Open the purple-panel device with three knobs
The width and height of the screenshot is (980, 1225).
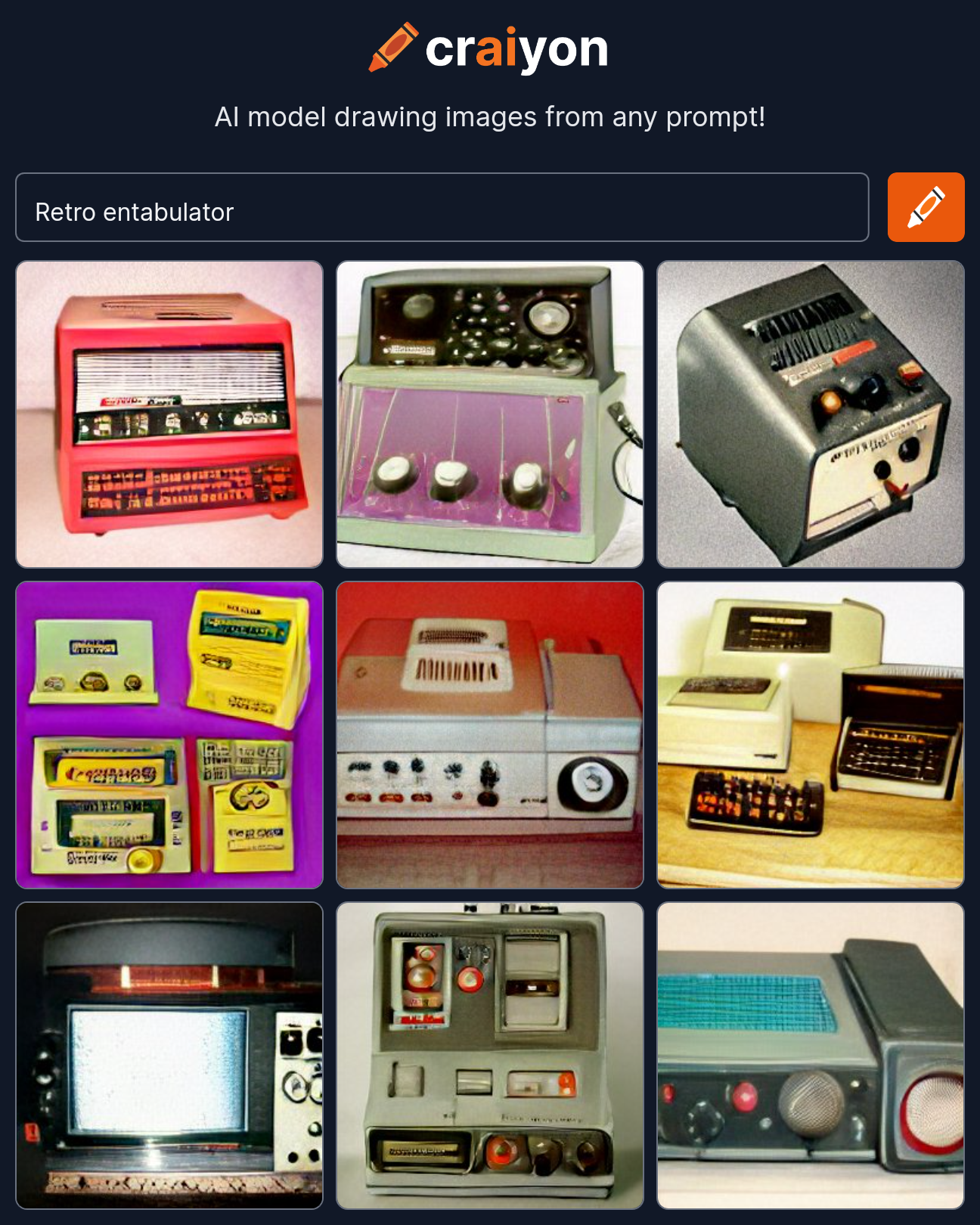[490, 414]
